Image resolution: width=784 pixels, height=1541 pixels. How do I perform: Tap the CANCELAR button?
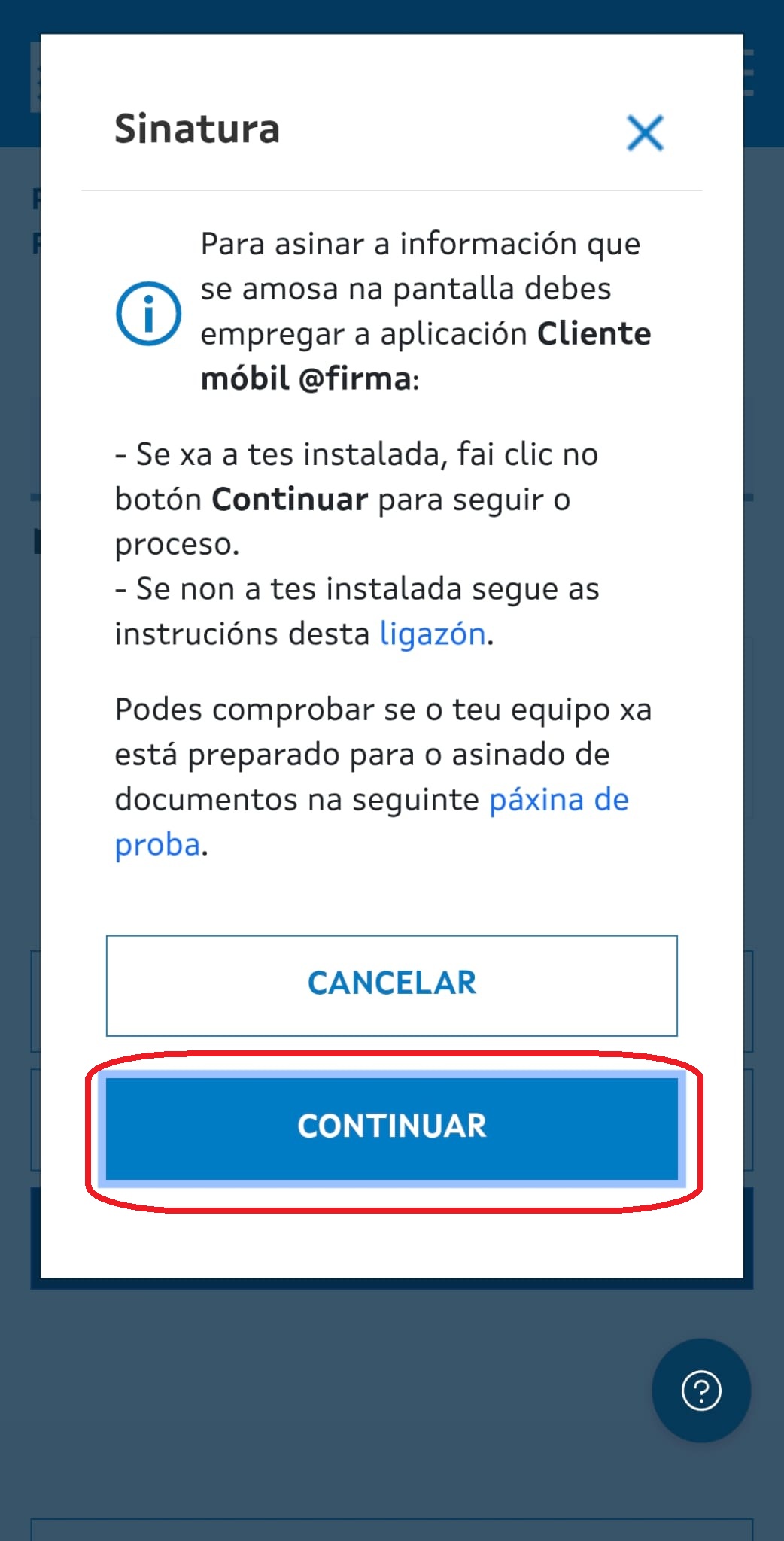(391, 984)
